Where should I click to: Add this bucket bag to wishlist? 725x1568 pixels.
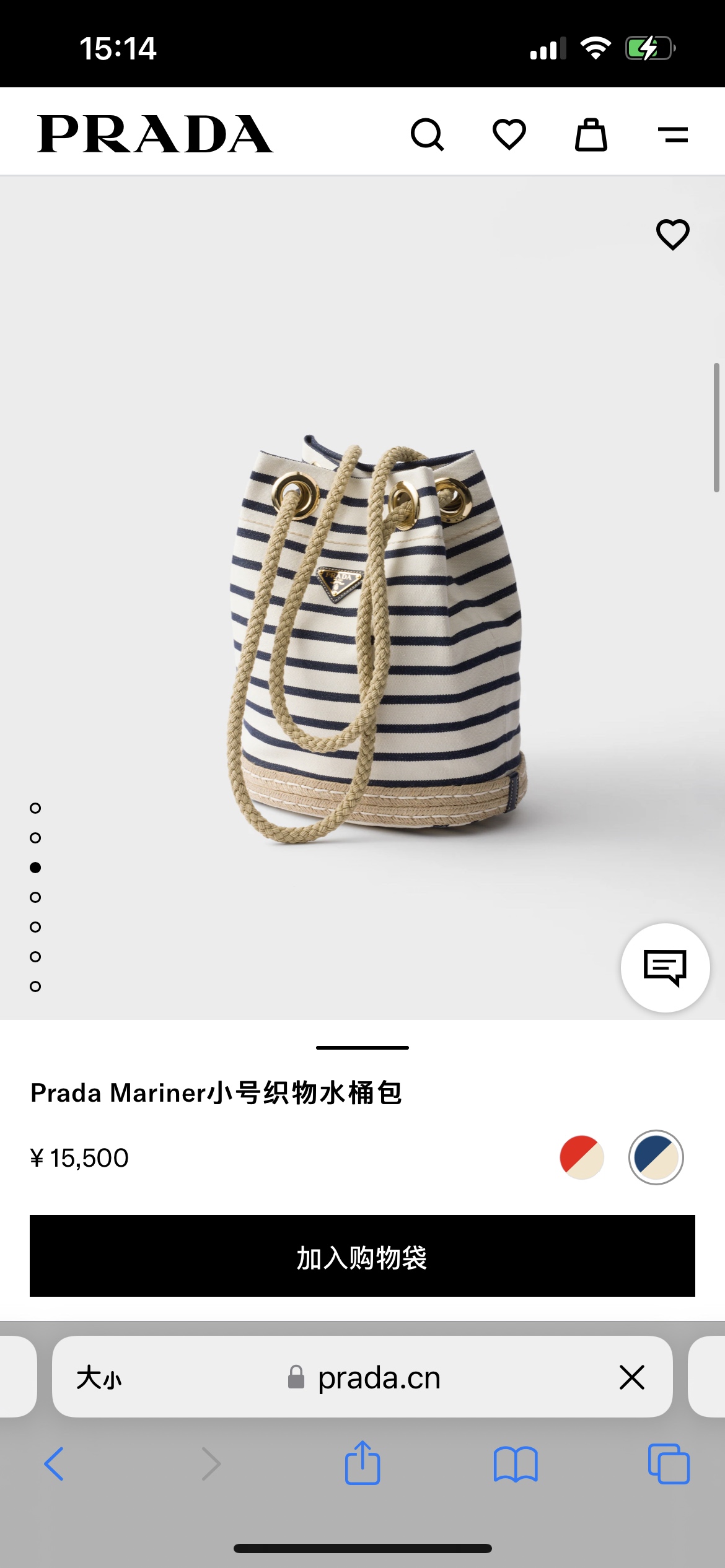pyautogui.click(x=673, y=235)
